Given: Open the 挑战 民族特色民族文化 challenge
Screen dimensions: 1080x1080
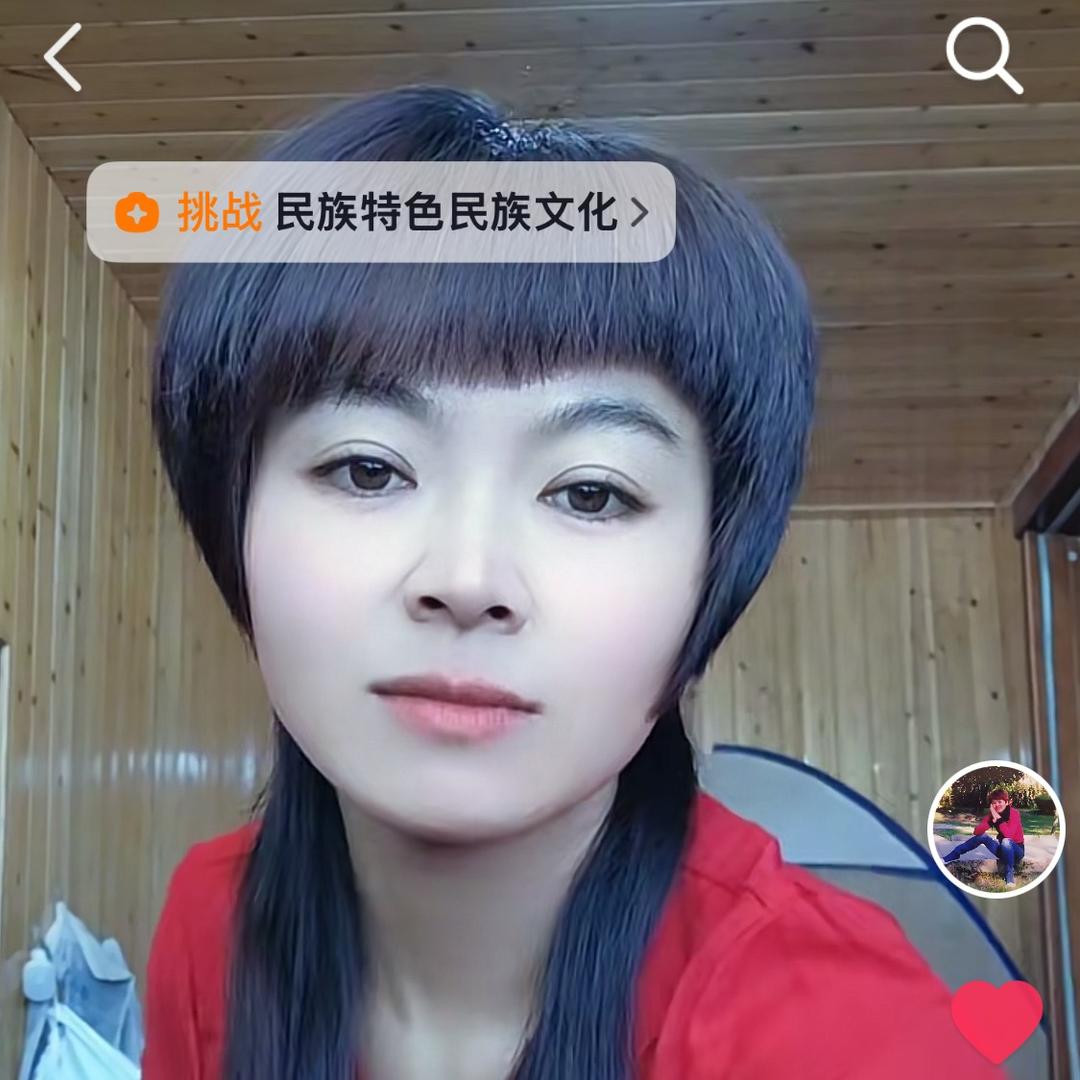Looking at the screenshot, I should (381, 213).
